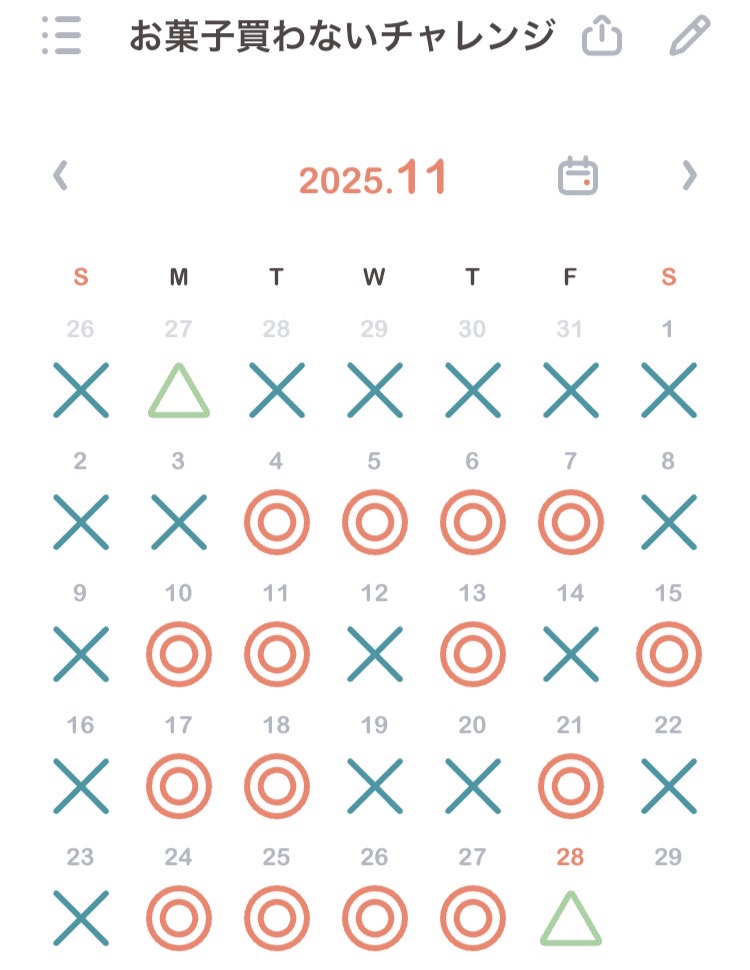Jump to today with the calendar icon
The width and height of the screenshot is (750, 970).
point(577,177)
